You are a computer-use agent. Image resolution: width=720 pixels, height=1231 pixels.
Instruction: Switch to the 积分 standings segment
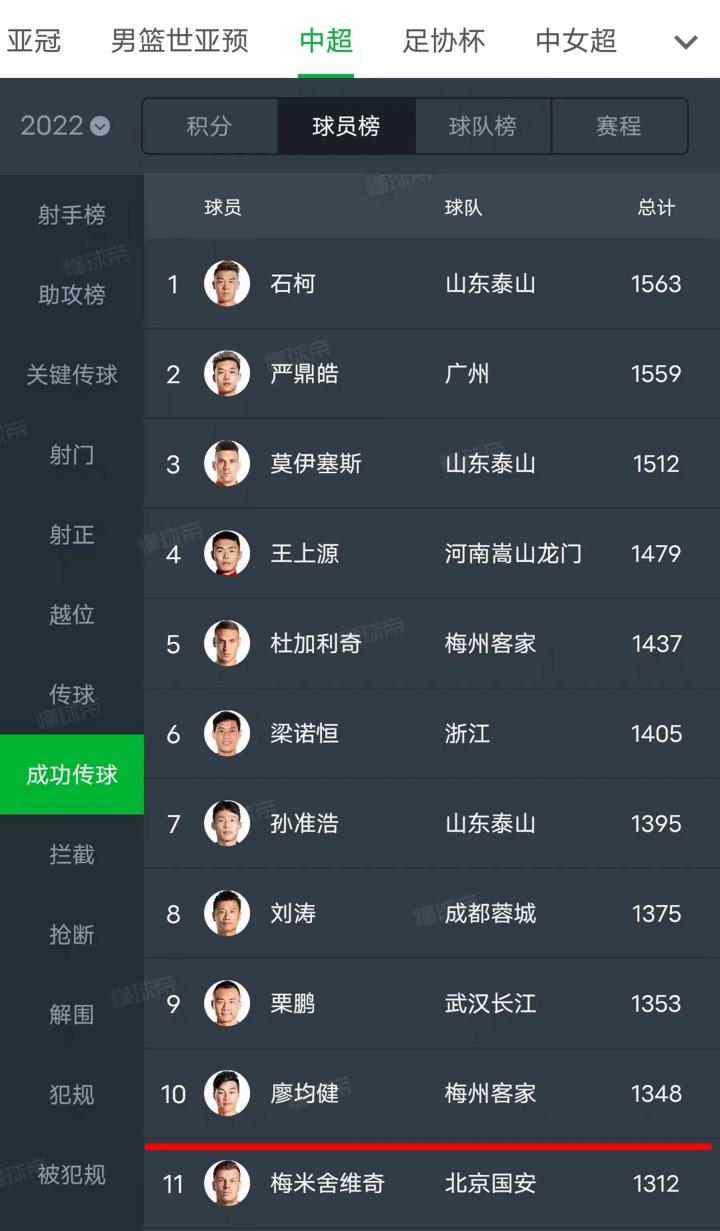click(209, 126)
